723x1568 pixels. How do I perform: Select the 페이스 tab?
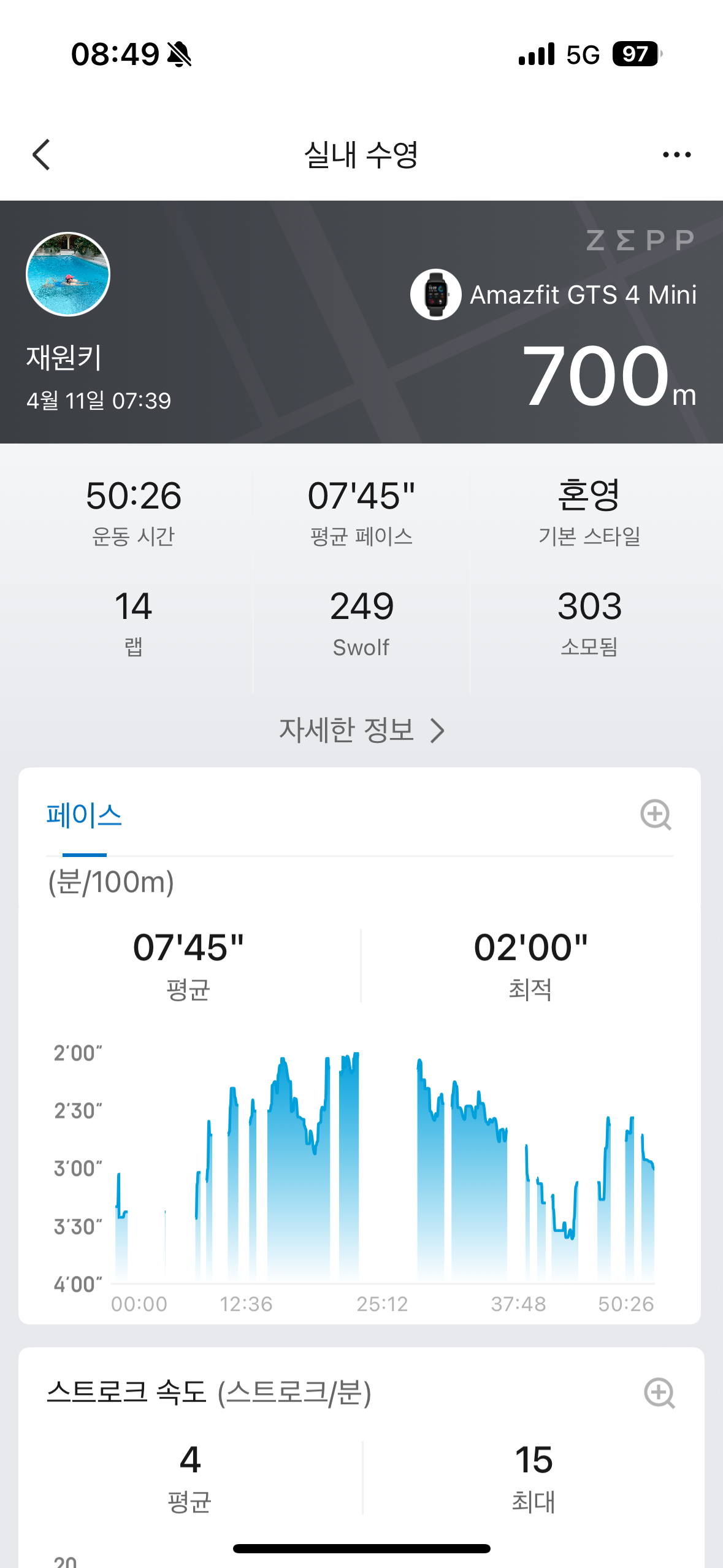point(85,816)
